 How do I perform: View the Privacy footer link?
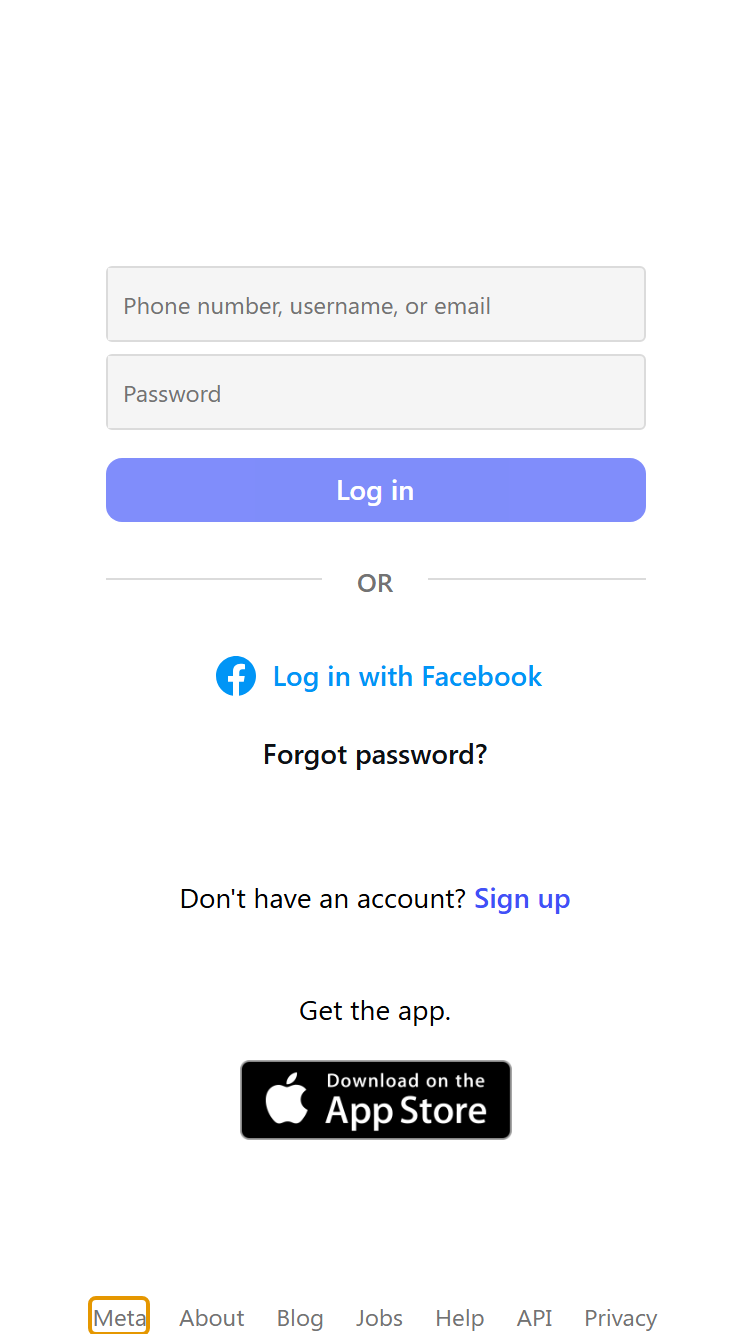(621, 1318)
